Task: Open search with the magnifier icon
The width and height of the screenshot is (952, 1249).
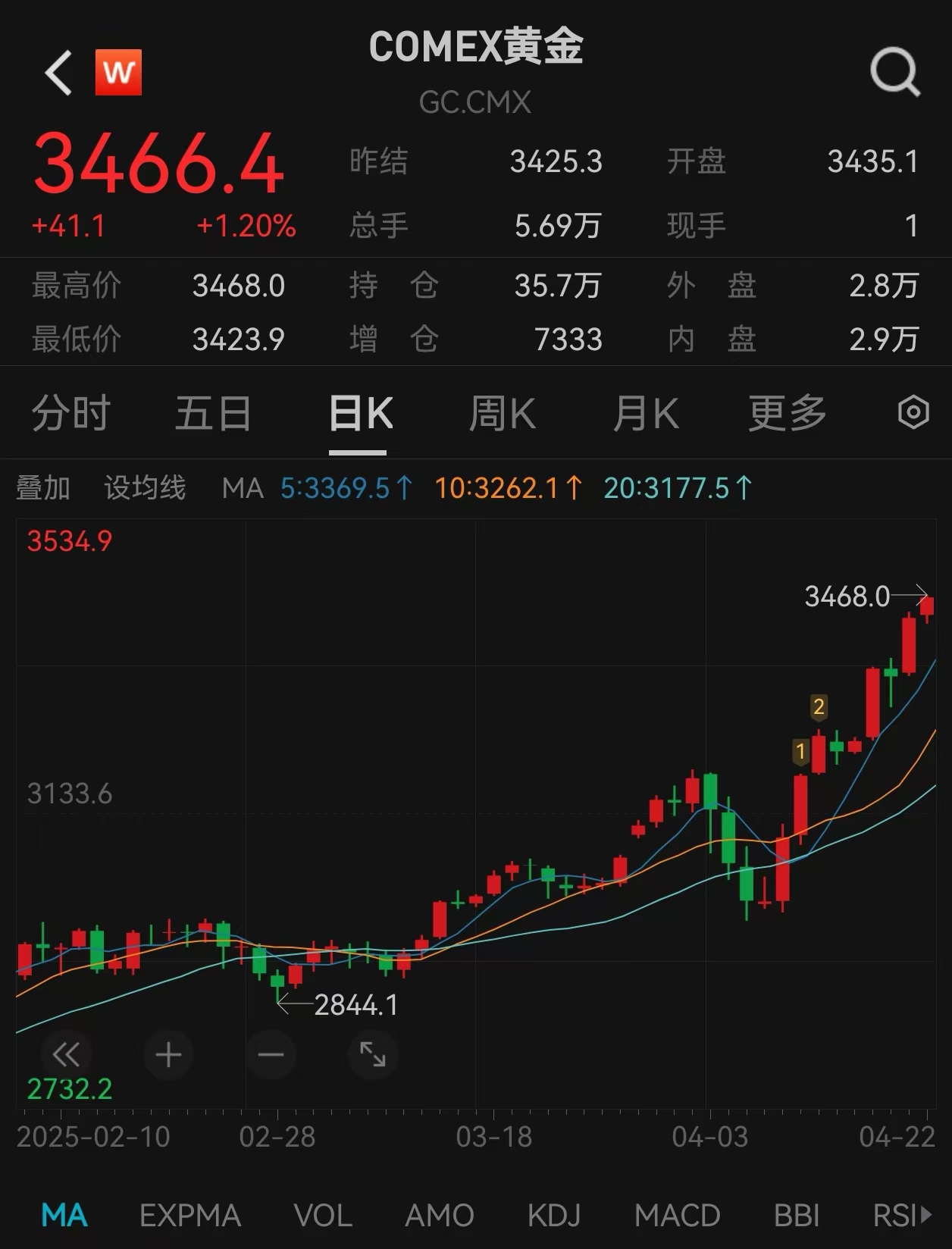Action: click(x=895, y=73)
